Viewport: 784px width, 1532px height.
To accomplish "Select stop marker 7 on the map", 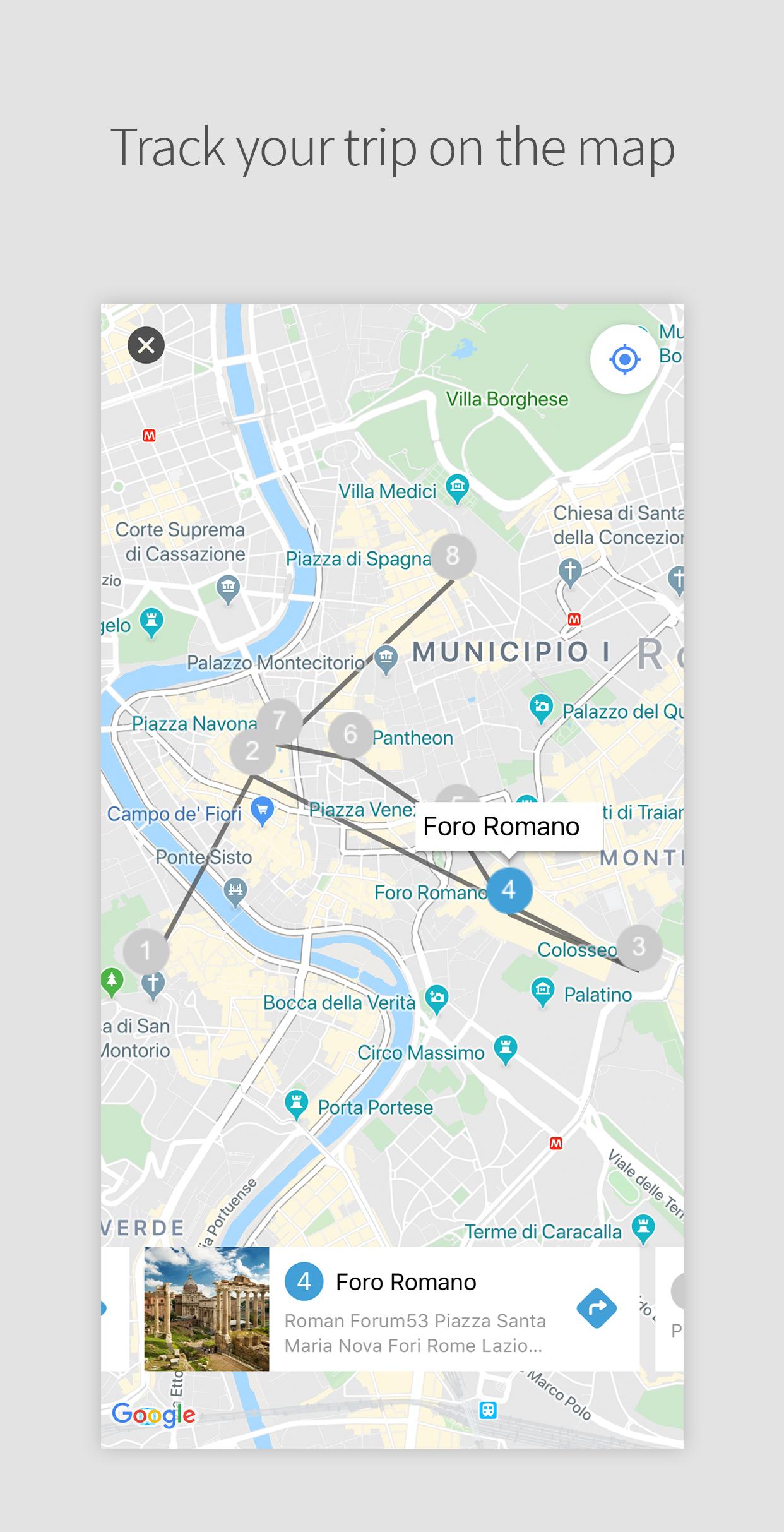I will click(280, 720).
